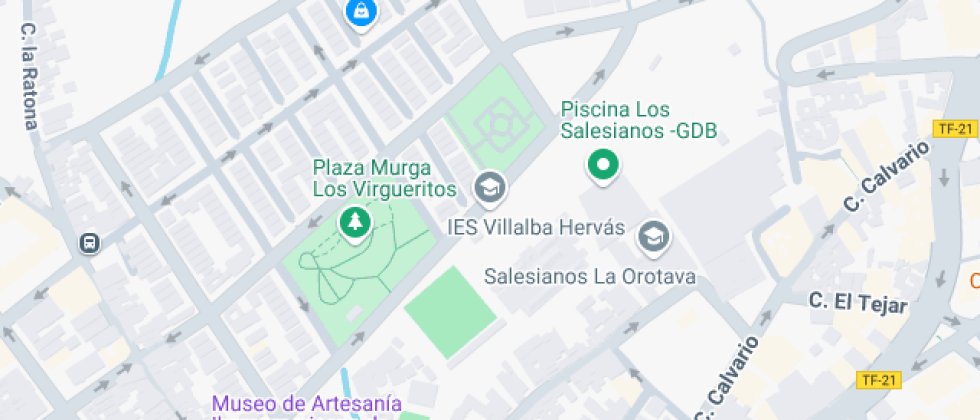Screen dimensions: 980x420
Task: Open the Museo de Artesanía place label
Action: pos(307,405)
